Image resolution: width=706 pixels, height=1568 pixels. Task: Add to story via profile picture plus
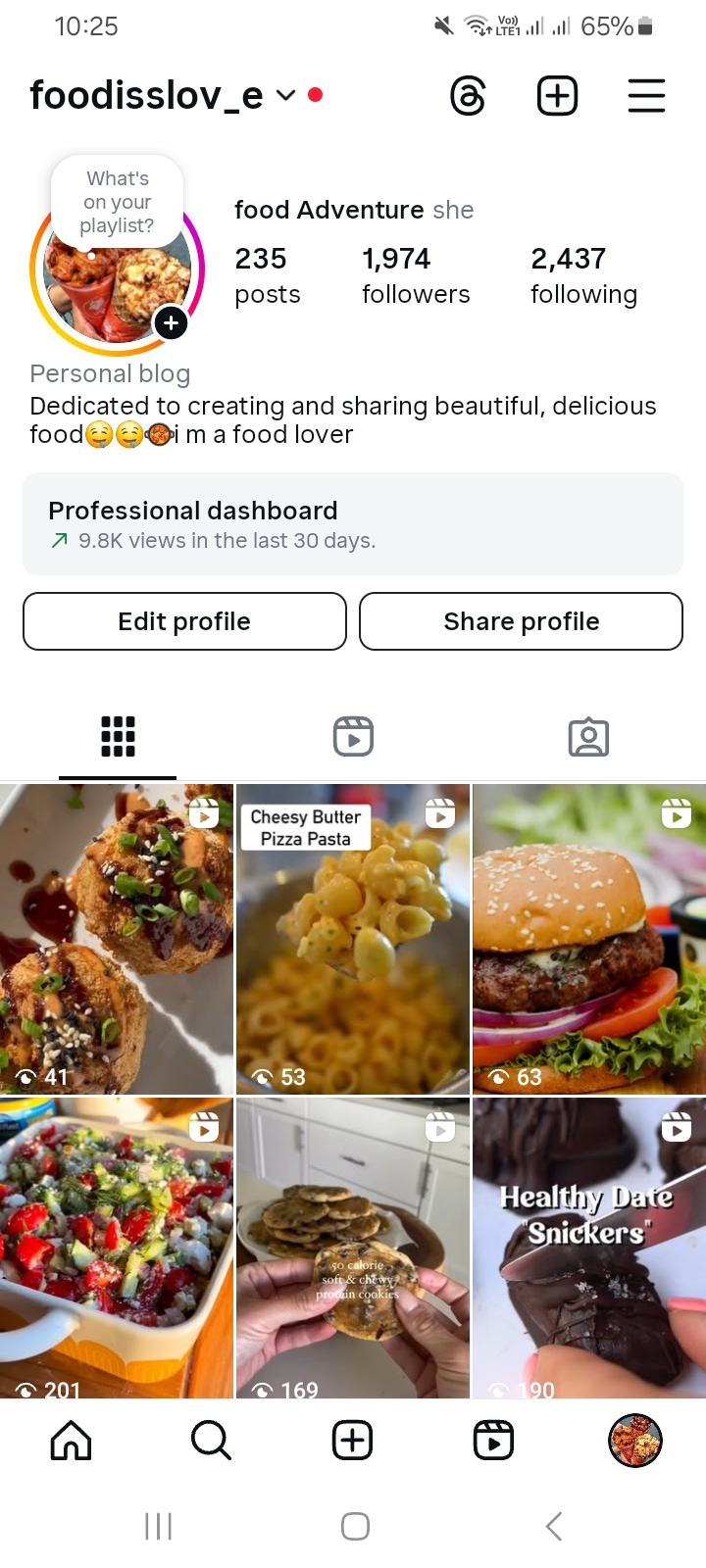[x=171, y=322]
